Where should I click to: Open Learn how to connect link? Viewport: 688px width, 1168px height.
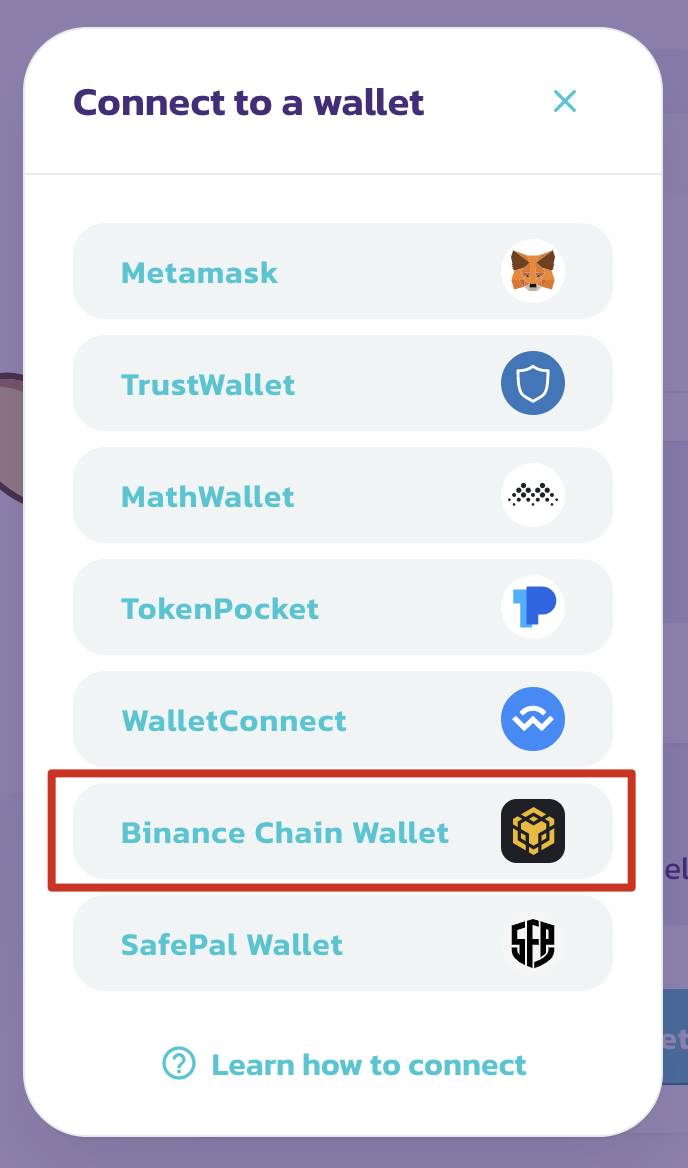(344, 1064)
